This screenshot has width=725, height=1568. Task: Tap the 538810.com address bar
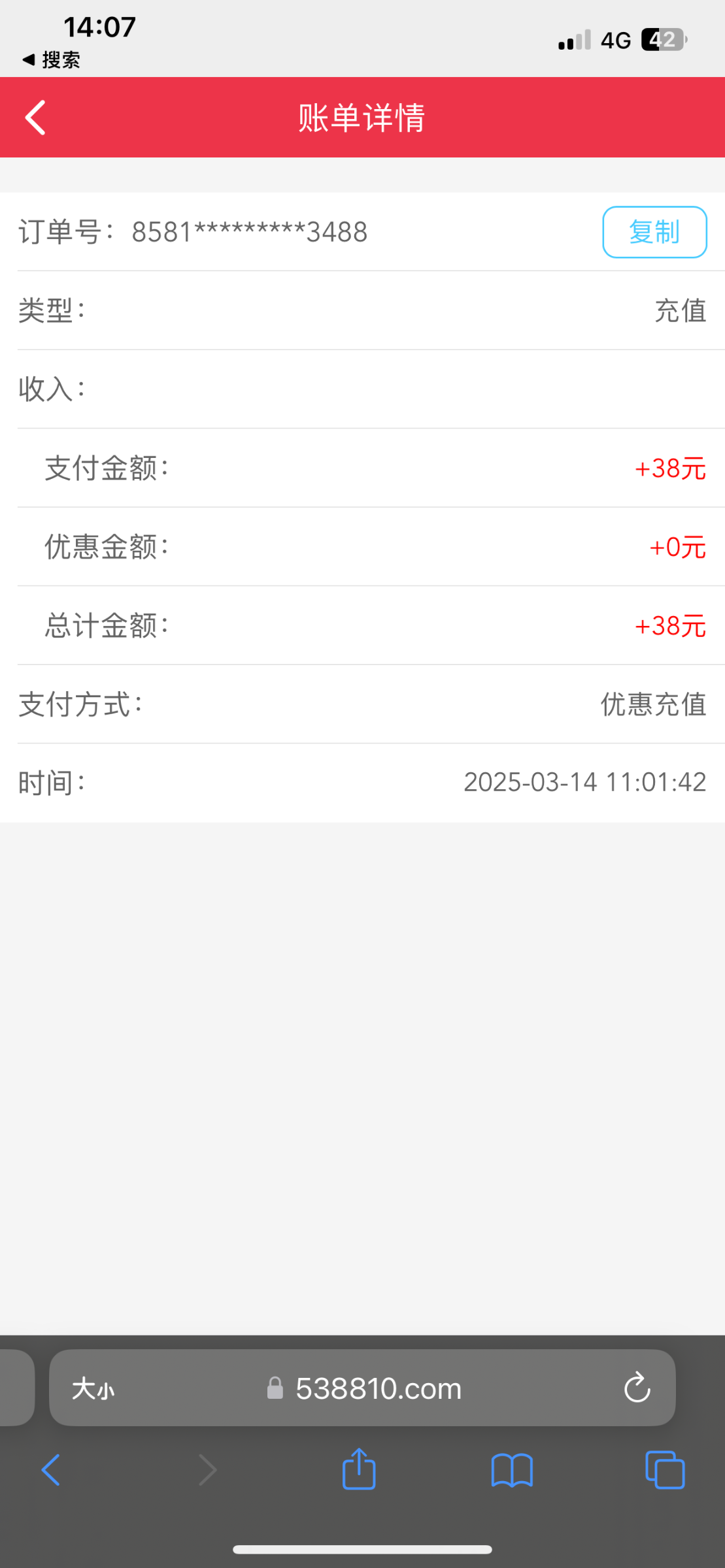pyautogui.click(x=378, y=1388)
